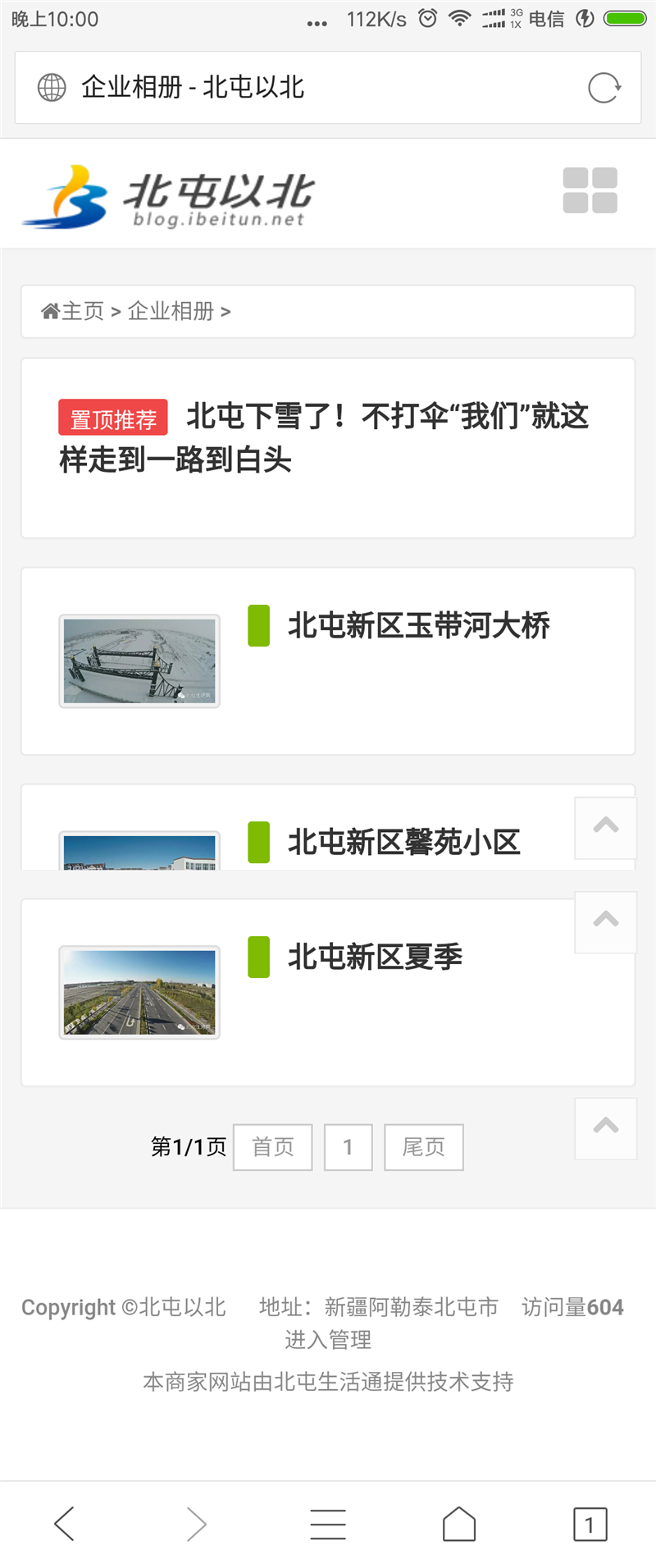Open the 进入管理 link in the footer
Viewport: 656px width, 1568px height.
click(328, 1340)
